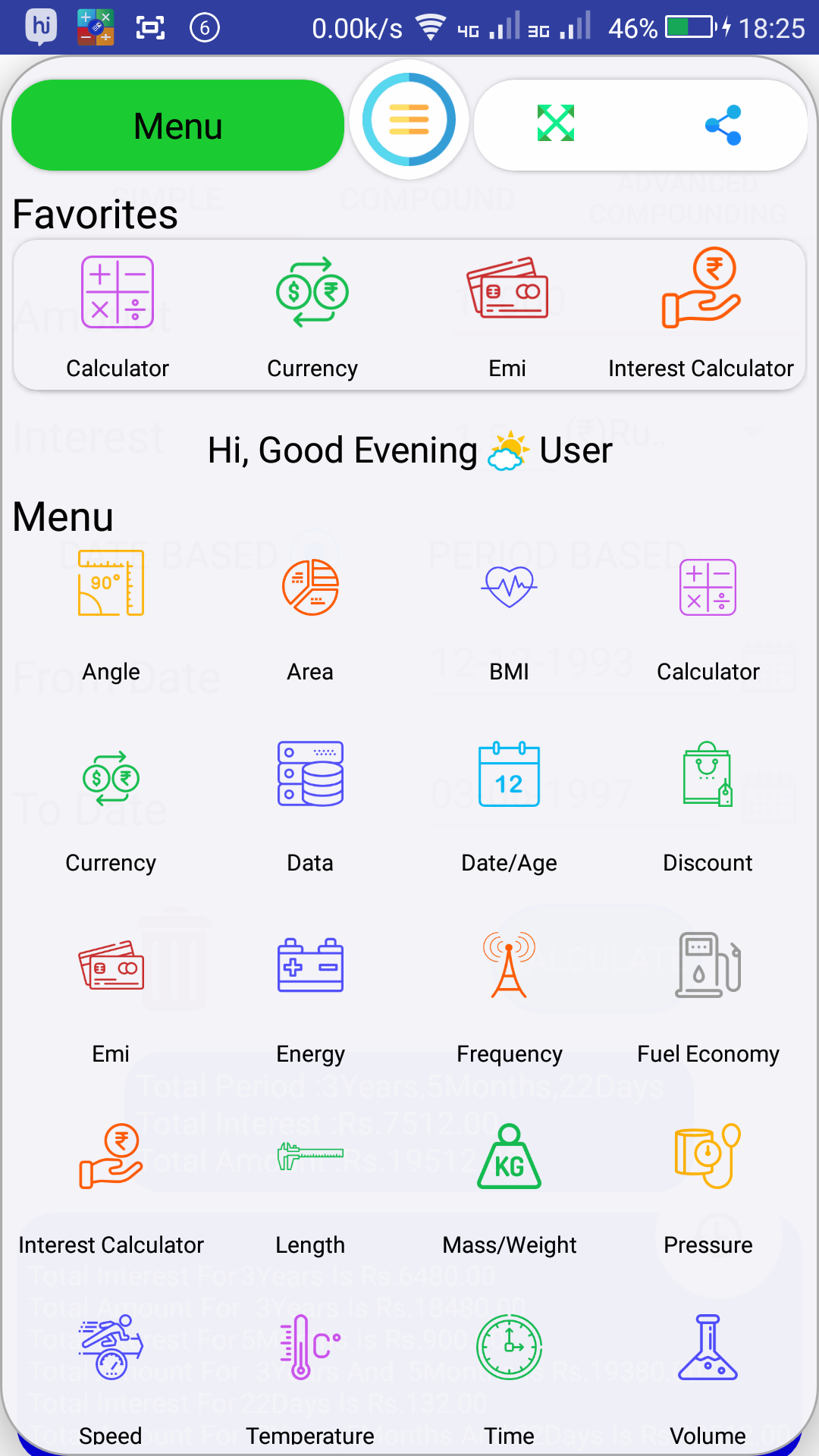
Task: Select the Frequency converter icon
Action: coord(509,965)
